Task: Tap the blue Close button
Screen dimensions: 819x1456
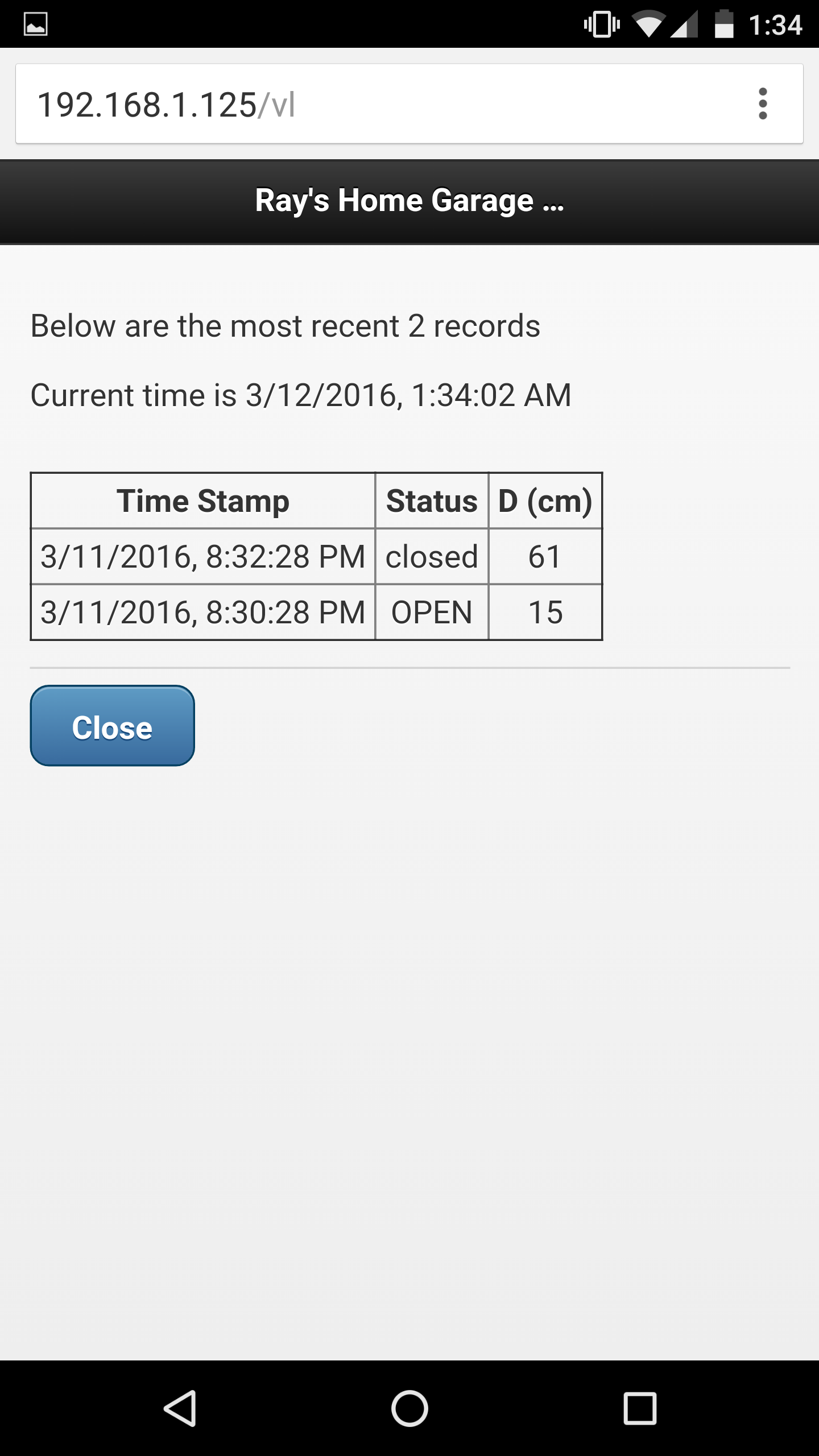Action: click(112, 726)
